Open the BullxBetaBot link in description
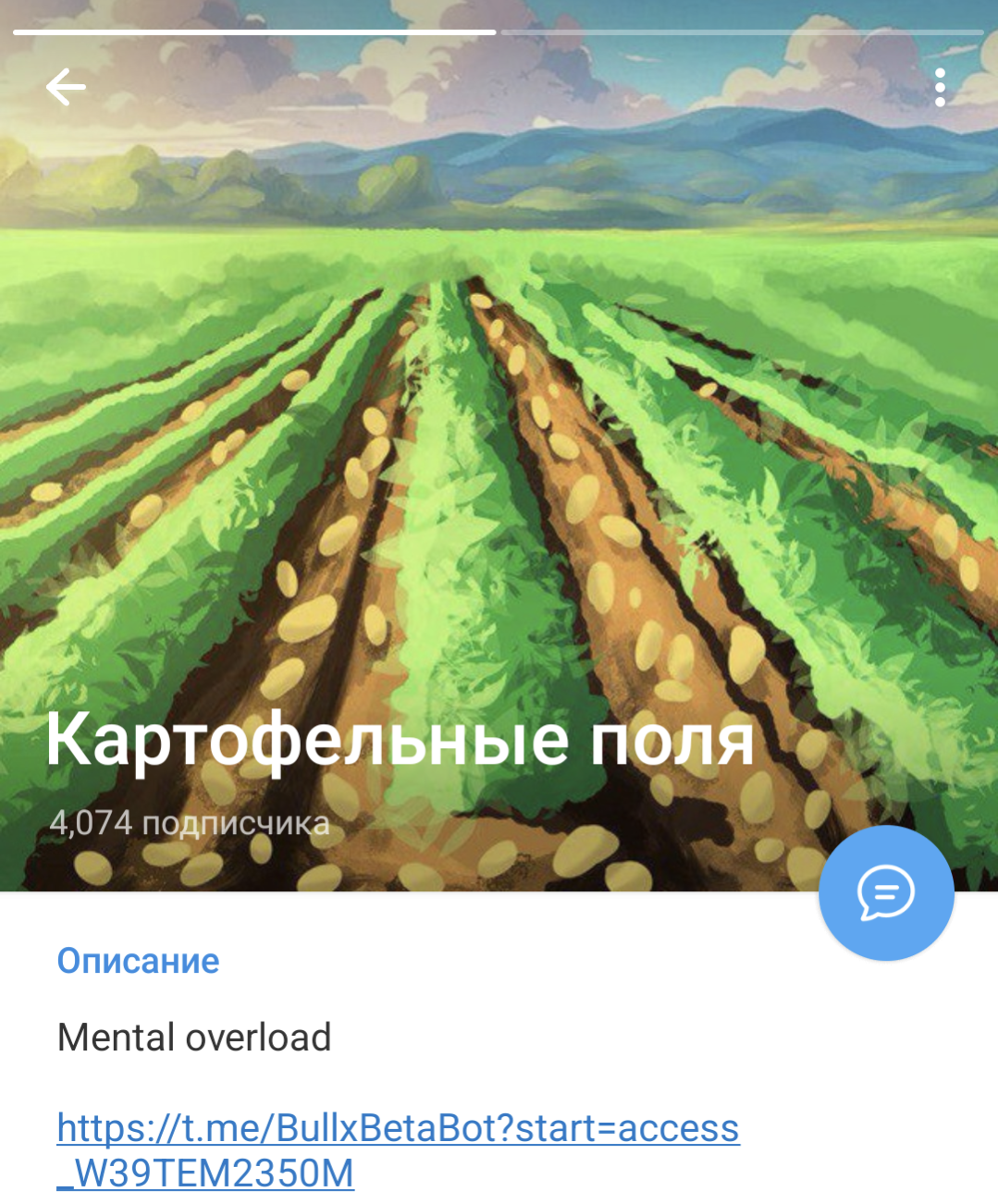998x1204 pixels. pos(398,1128)
